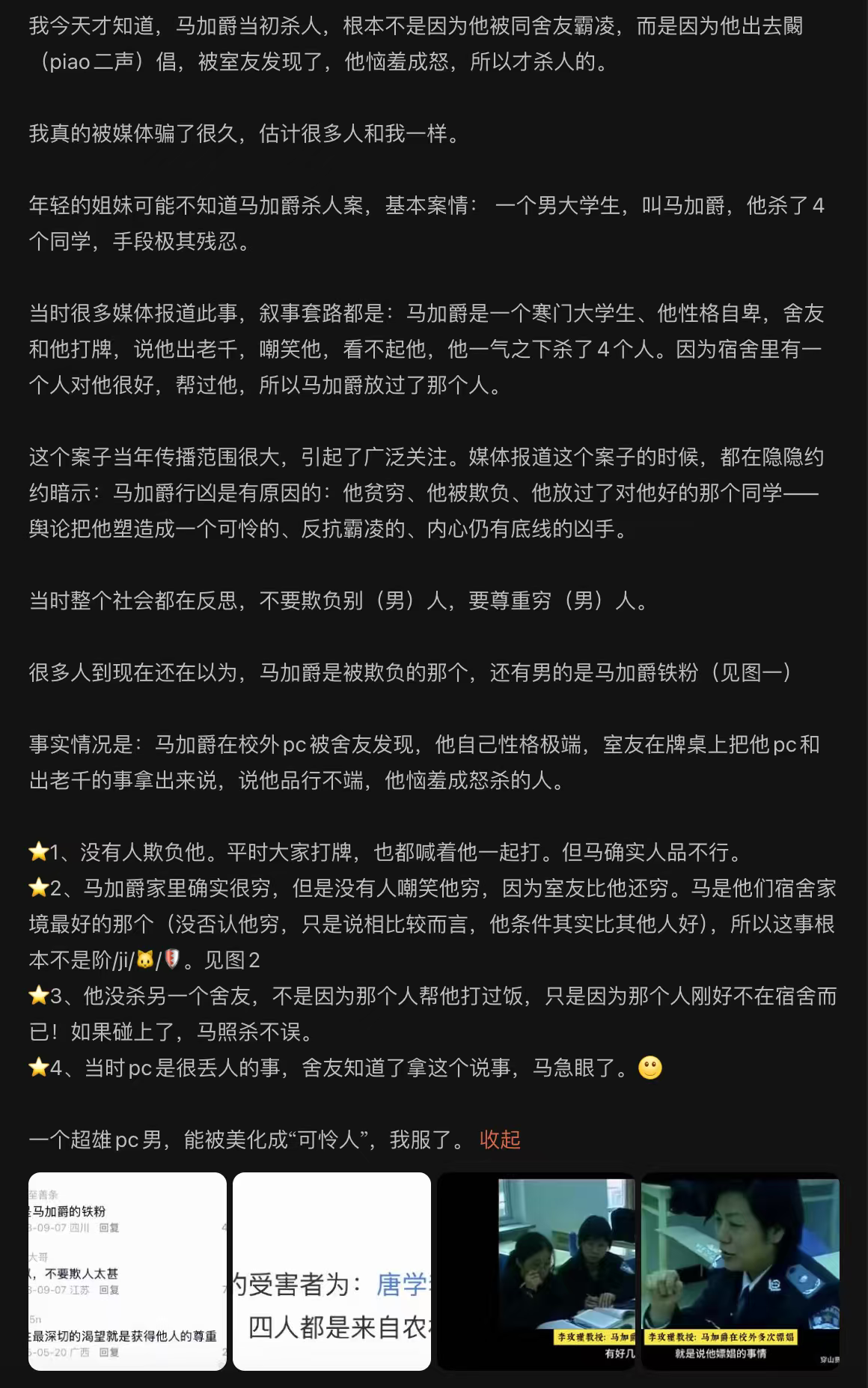Collapse the post with 收起

(x=500, y=1139)
